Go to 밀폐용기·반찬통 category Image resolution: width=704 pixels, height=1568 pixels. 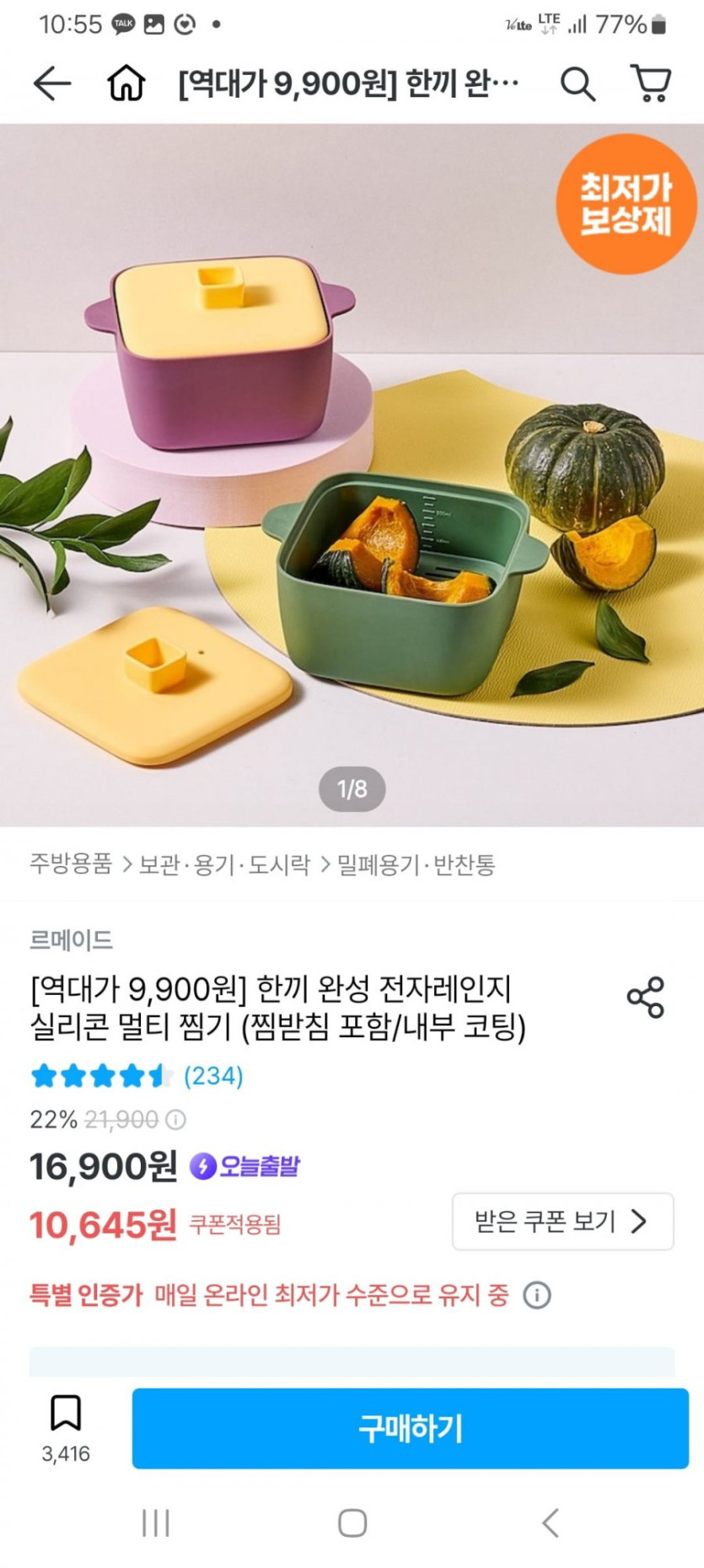pyautogui.click(x=416, y=864)
